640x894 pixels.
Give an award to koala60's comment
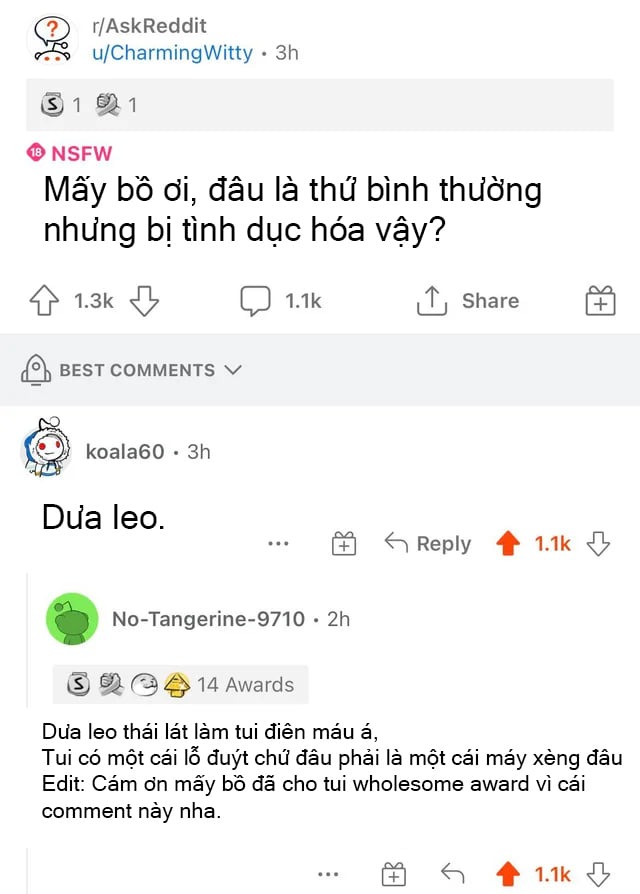point(343,544)
